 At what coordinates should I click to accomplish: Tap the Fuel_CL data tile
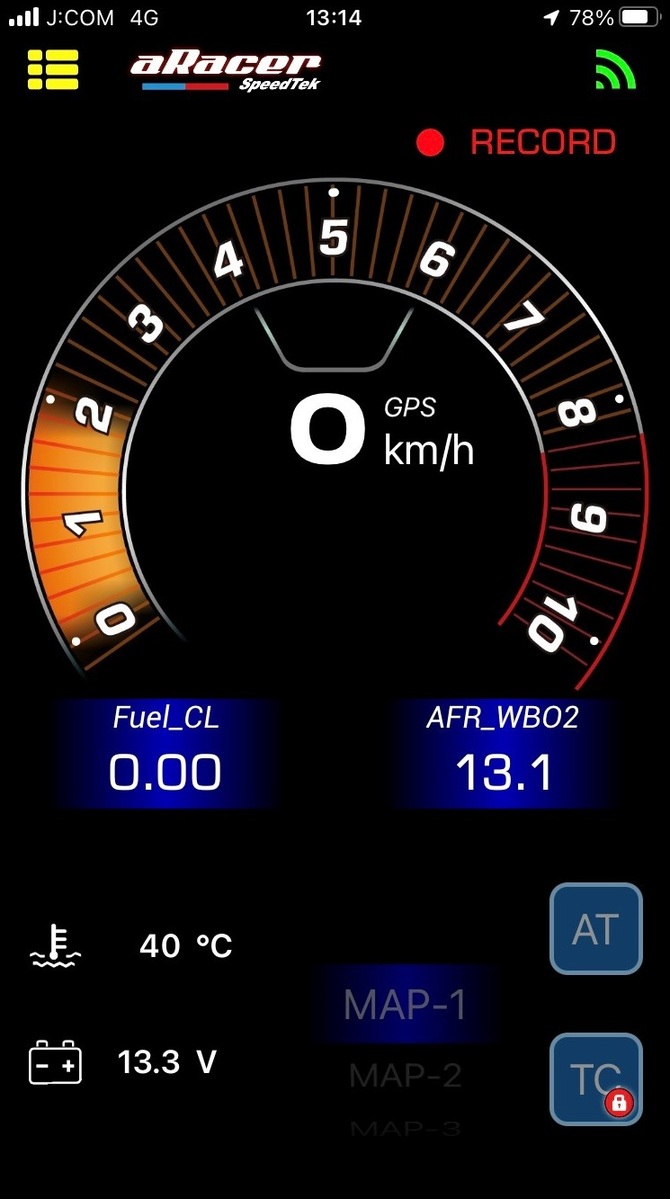pyautogui.click(x=165, y=753)
